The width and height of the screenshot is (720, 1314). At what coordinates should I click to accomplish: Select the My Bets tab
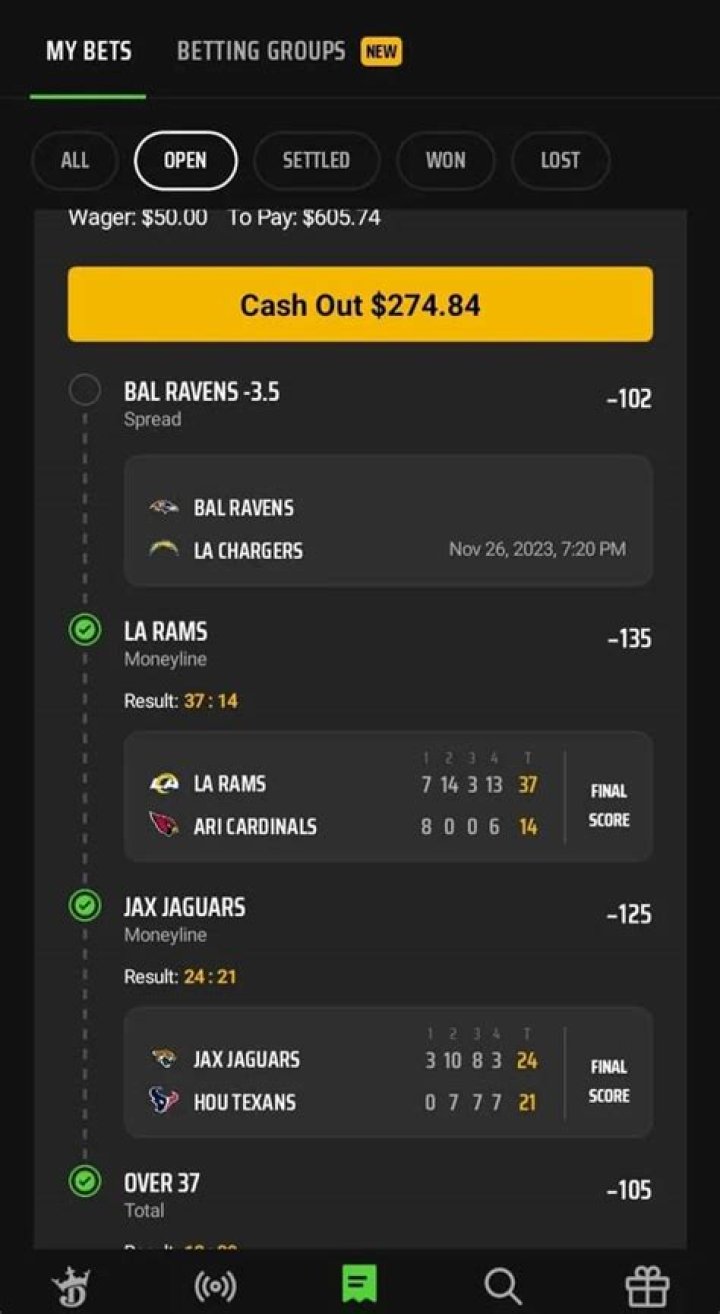point(88,51)
